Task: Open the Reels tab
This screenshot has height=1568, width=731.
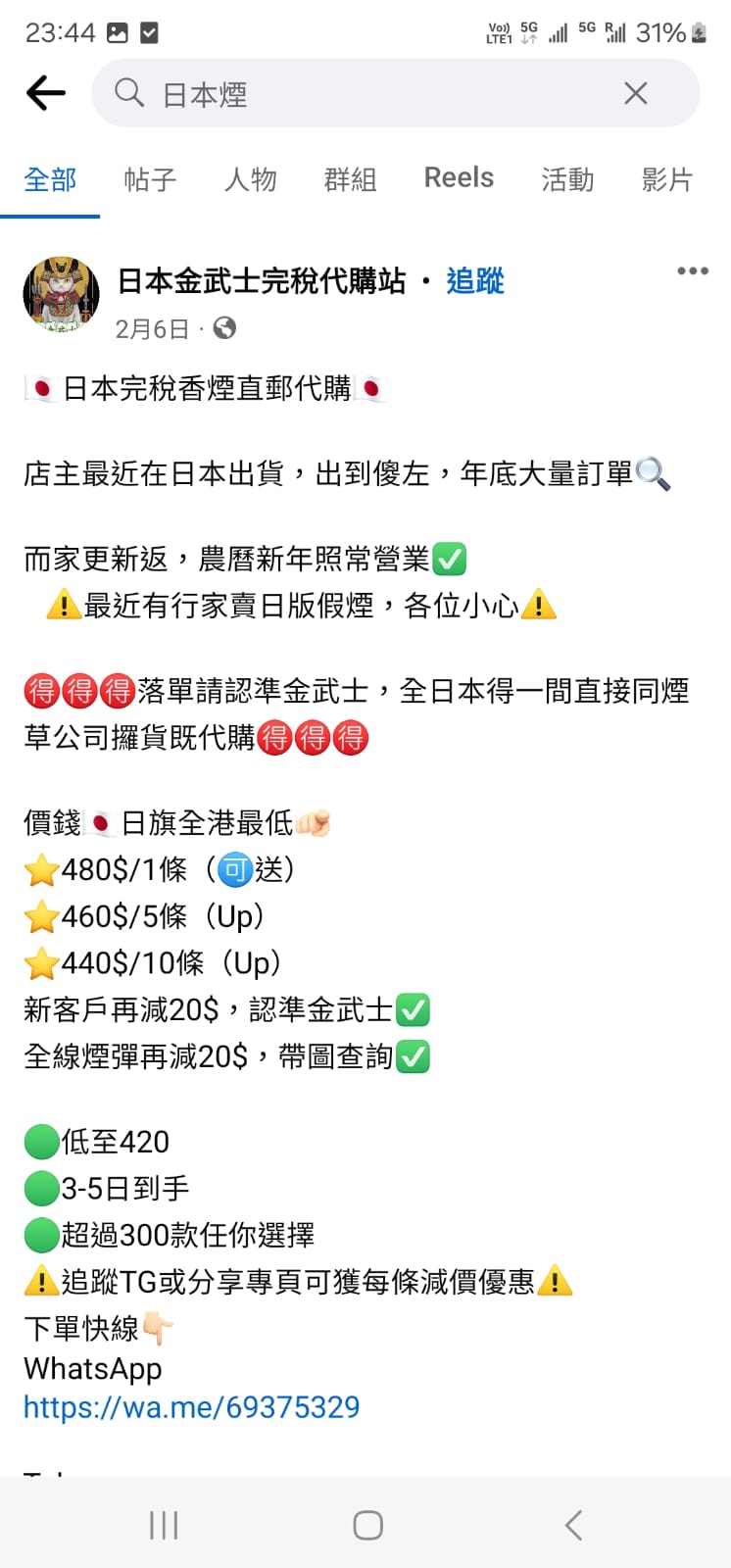Action: pos(459,178)
